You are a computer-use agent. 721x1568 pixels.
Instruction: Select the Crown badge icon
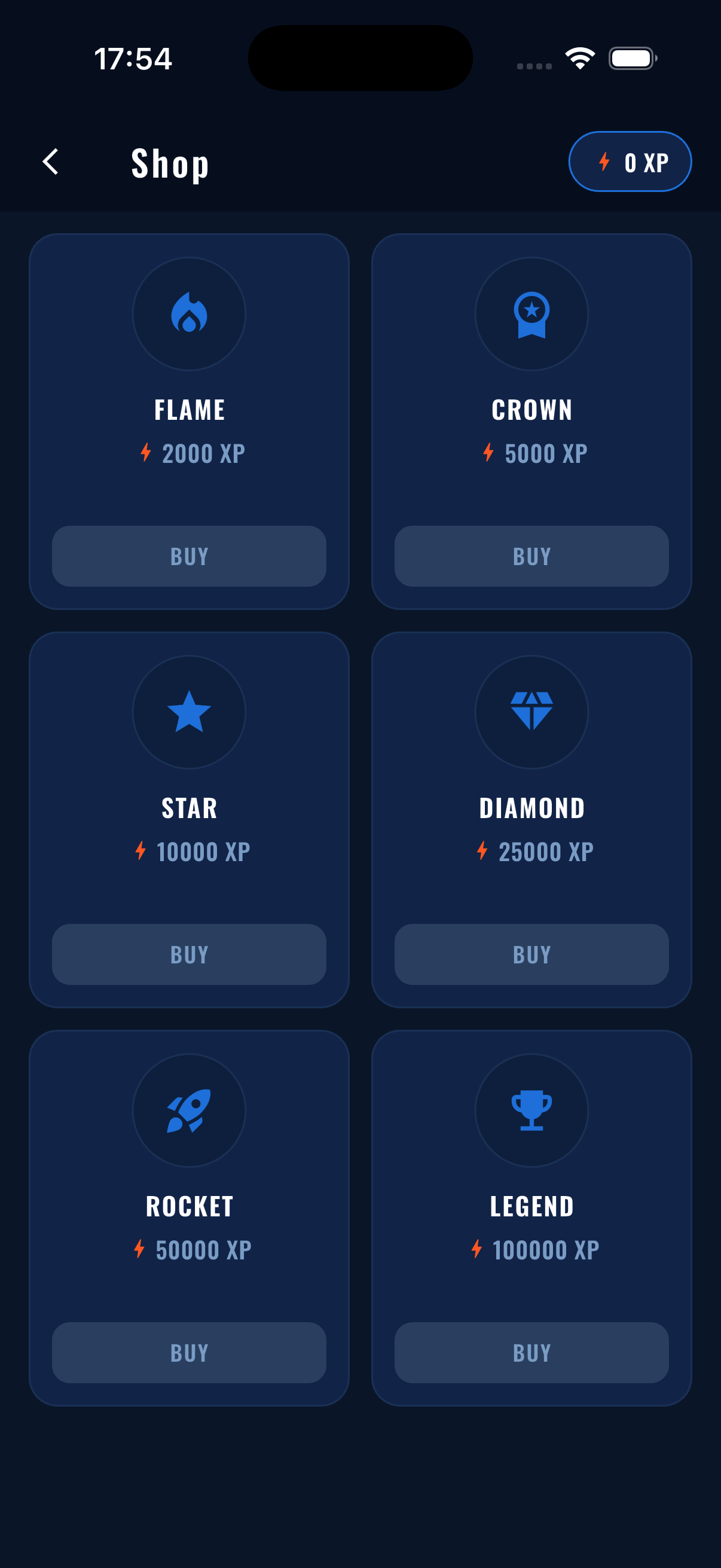[x=531, y=314]
